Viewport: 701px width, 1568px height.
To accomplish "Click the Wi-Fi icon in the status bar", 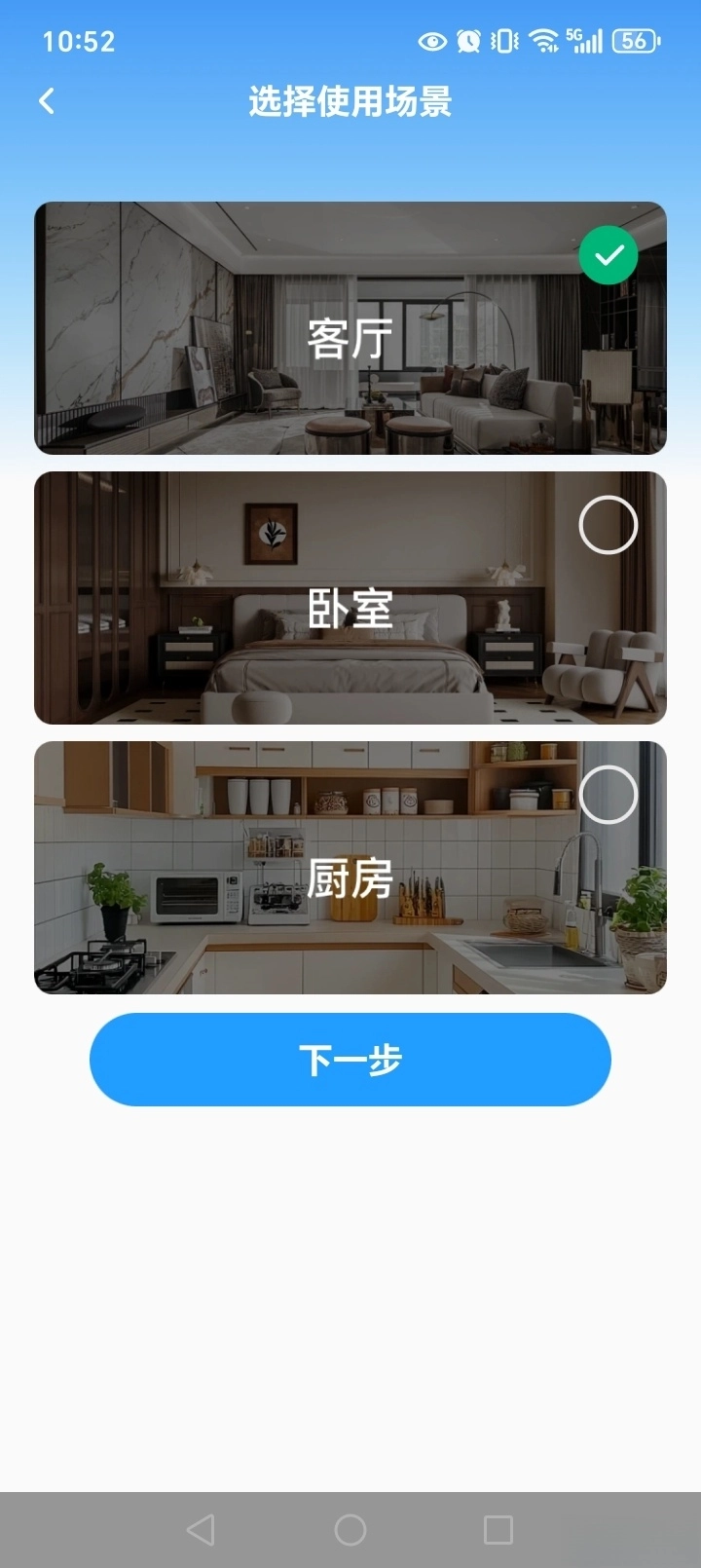I will [539, 41].
